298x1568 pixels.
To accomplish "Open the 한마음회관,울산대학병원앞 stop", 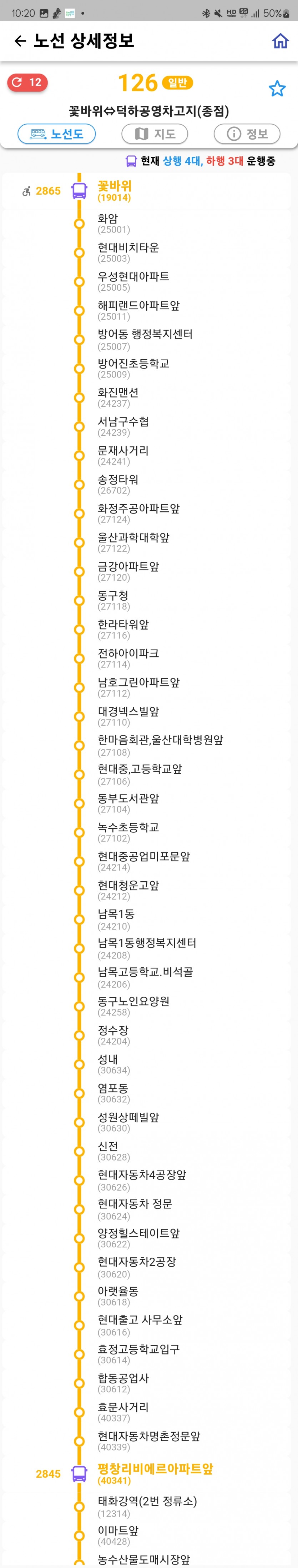I will pyautogui.click(x=160, y=745).
